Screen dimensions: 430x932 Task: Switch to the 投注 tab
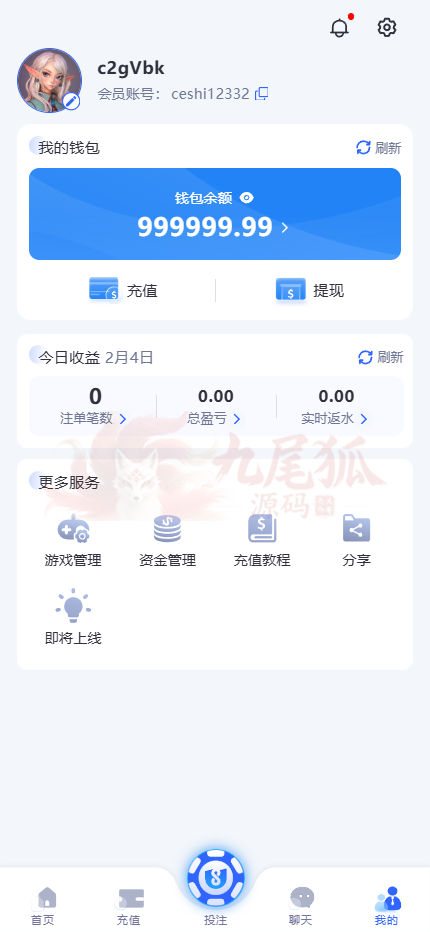point(215,889)
